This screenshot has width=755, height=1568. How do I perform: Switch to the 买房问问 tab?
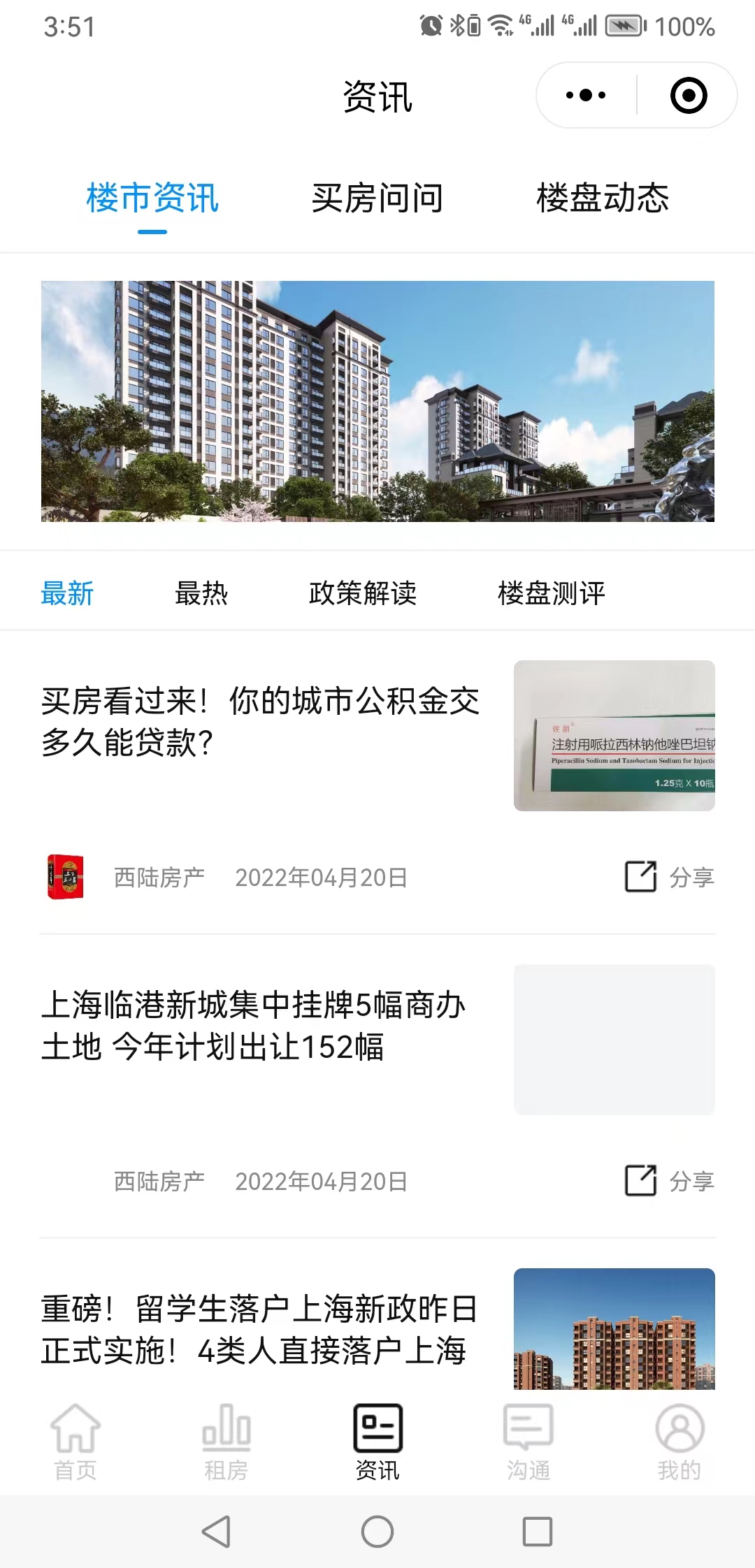pyautogui.click(x=377, y=198)
